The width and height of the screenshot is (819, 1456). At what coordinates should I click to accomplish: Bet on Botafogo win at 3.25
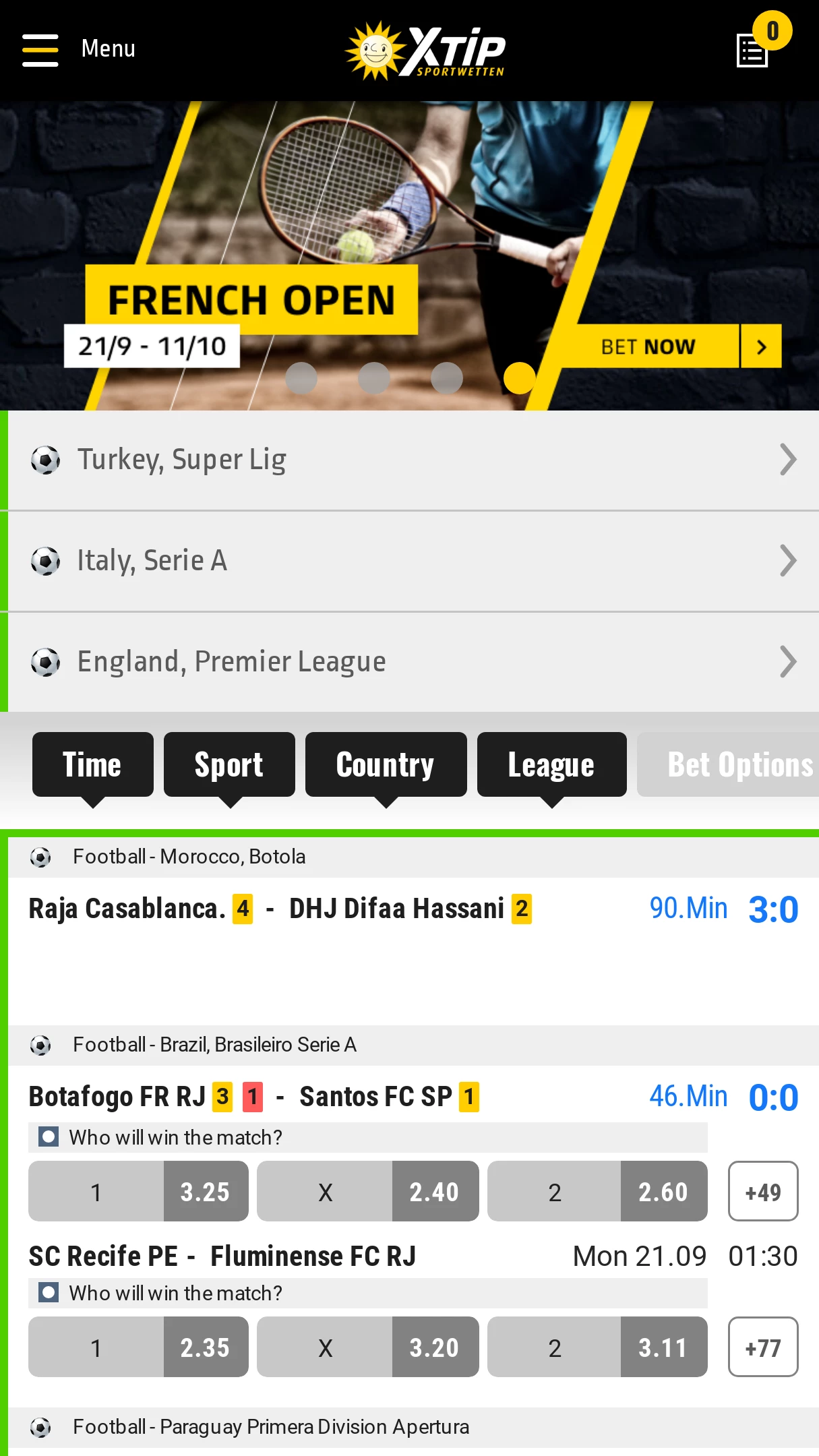(x=138, y=1192)
